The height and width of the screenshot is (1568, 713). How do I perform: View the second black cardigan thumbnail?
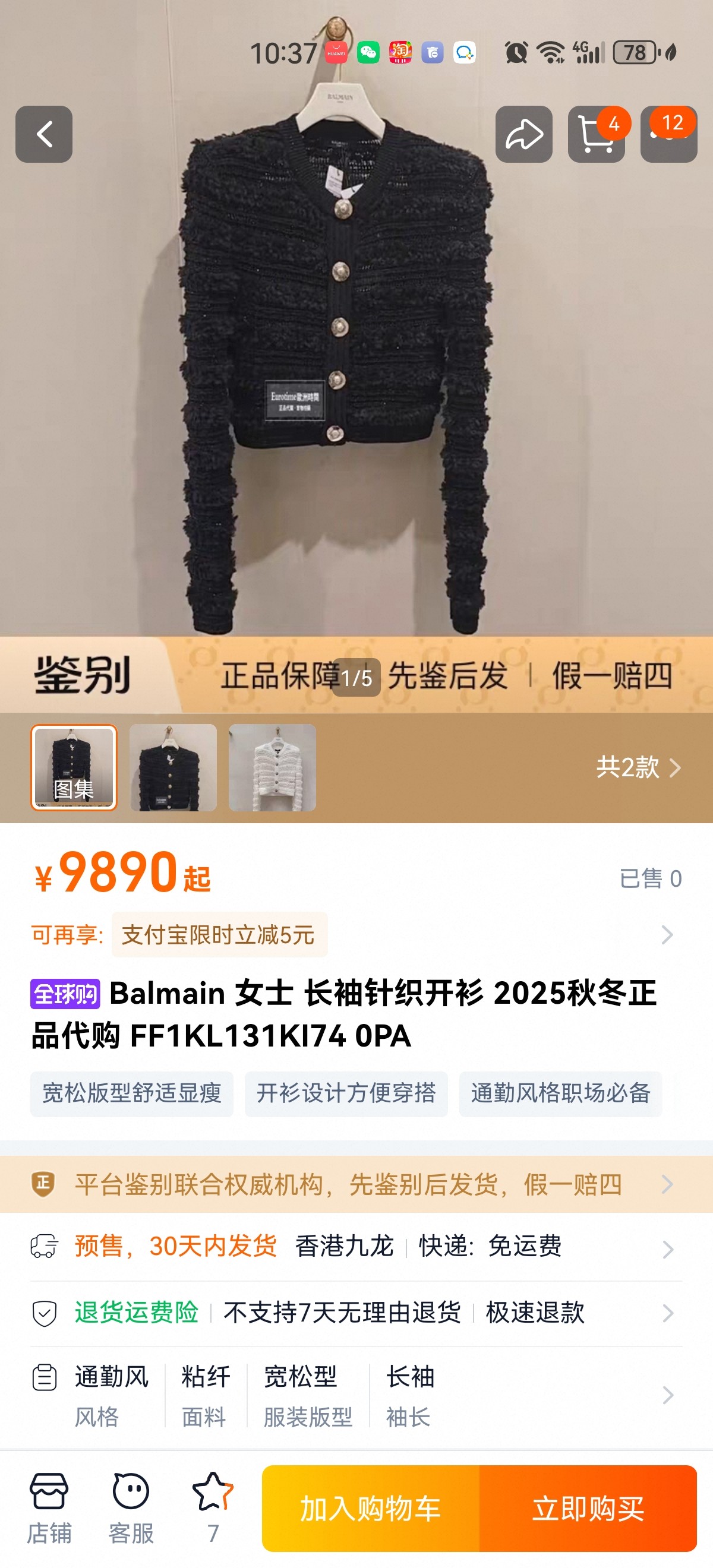click(173, 767)
